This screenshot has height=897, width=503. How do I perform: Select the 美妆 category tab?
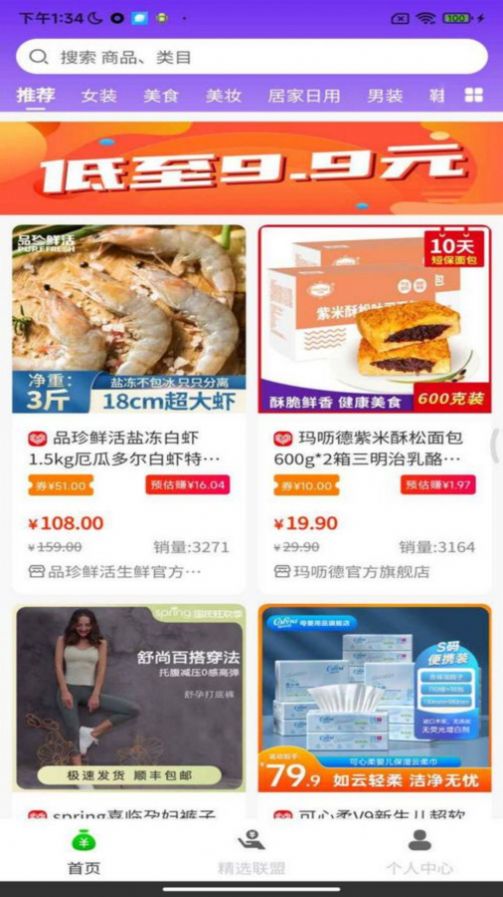click(x=224, y=96)
